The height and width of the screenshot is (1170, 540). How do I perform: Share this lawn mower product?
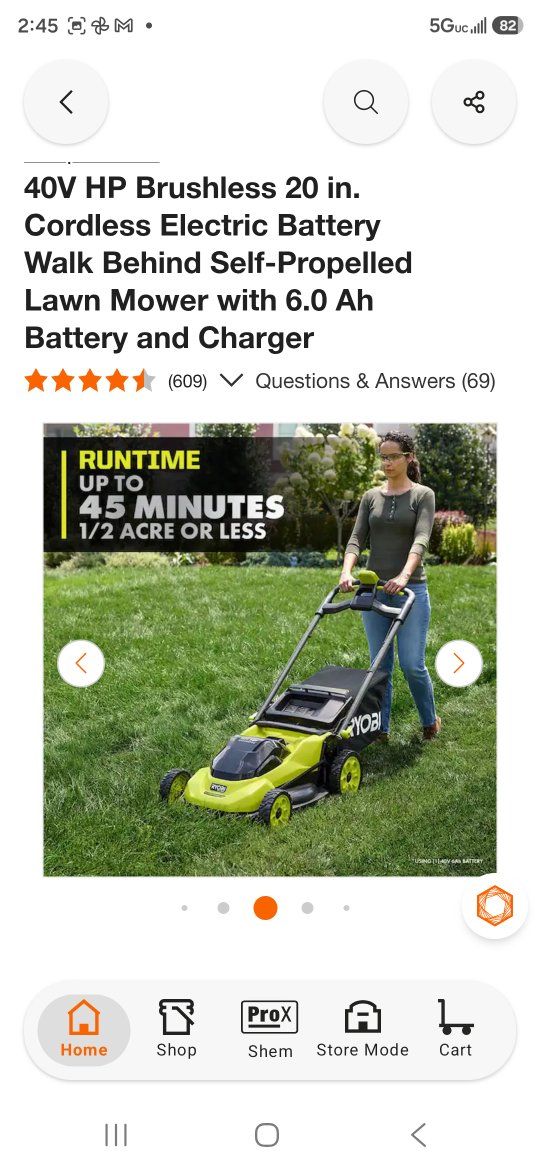(474, 102)
